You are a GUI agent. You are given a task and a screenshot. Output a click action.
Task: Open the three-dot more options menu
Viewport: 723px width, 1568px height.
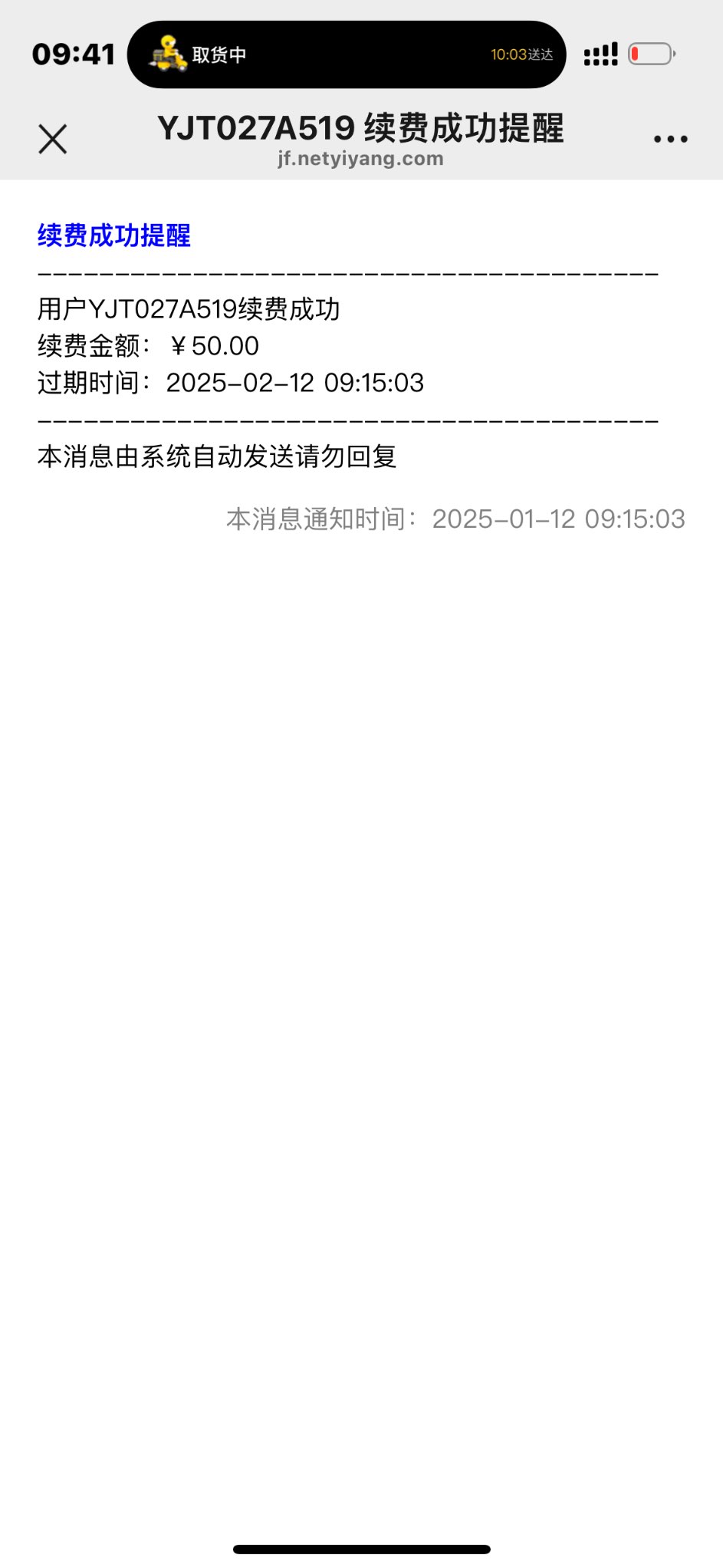(x=670, y=140)
